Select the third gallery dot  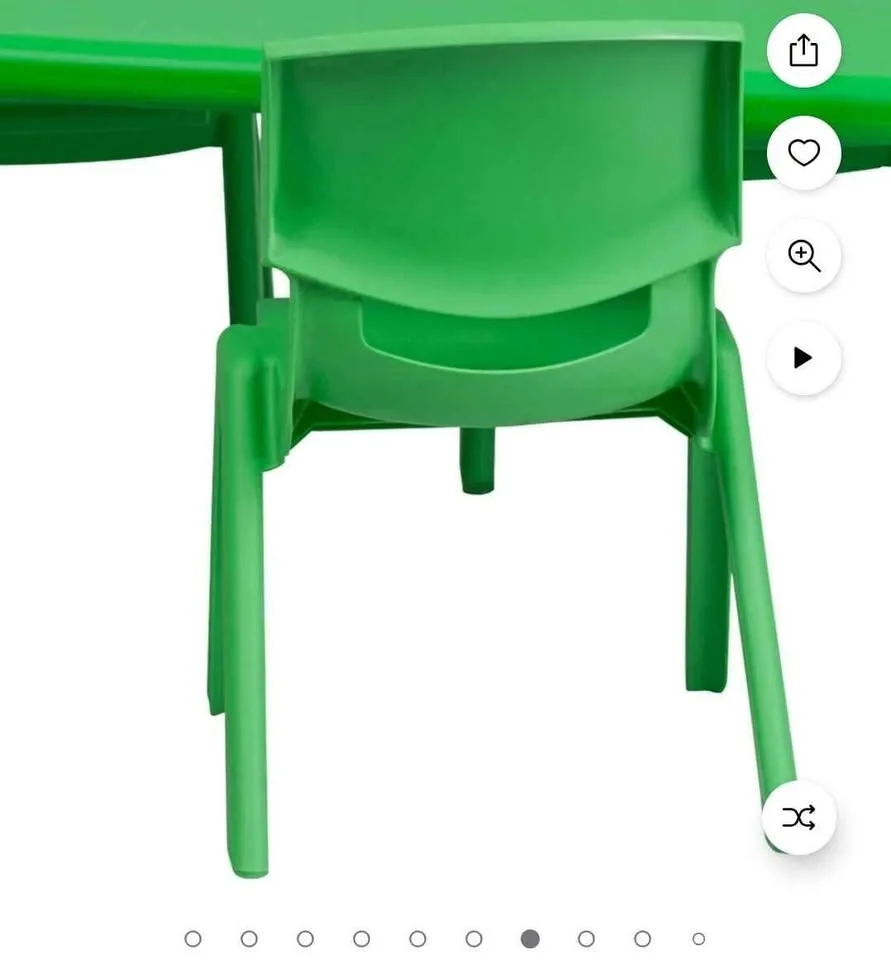pyautogui.click(x=304, y=940)
